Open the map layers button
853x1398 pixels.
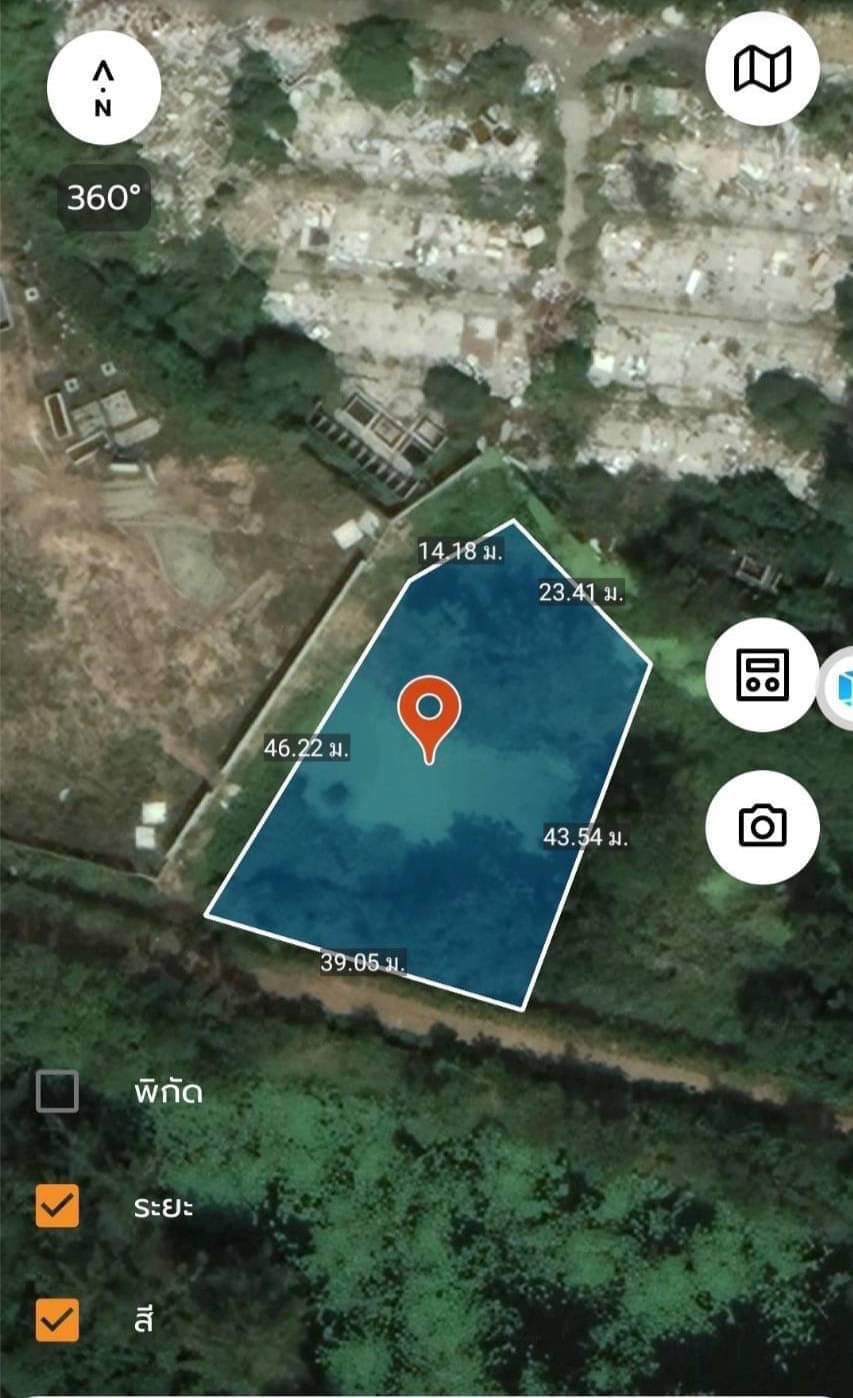click(762, 69)
